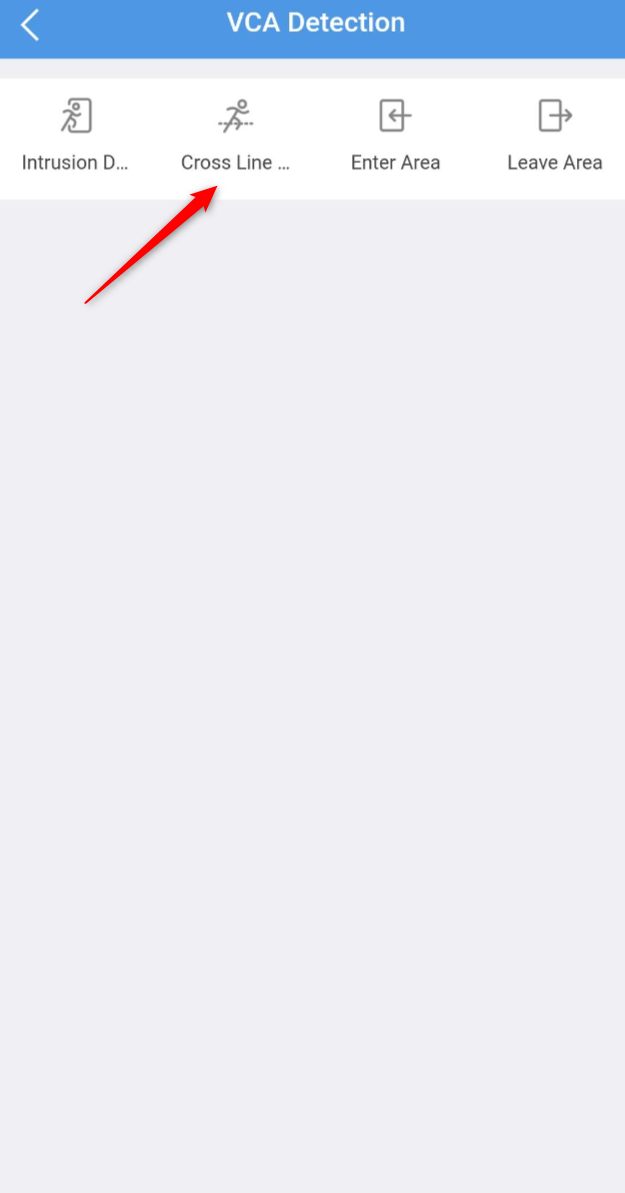The image size is (625, 1193).
Task: Go back from VCA Detection
Action: click(30, 25)
